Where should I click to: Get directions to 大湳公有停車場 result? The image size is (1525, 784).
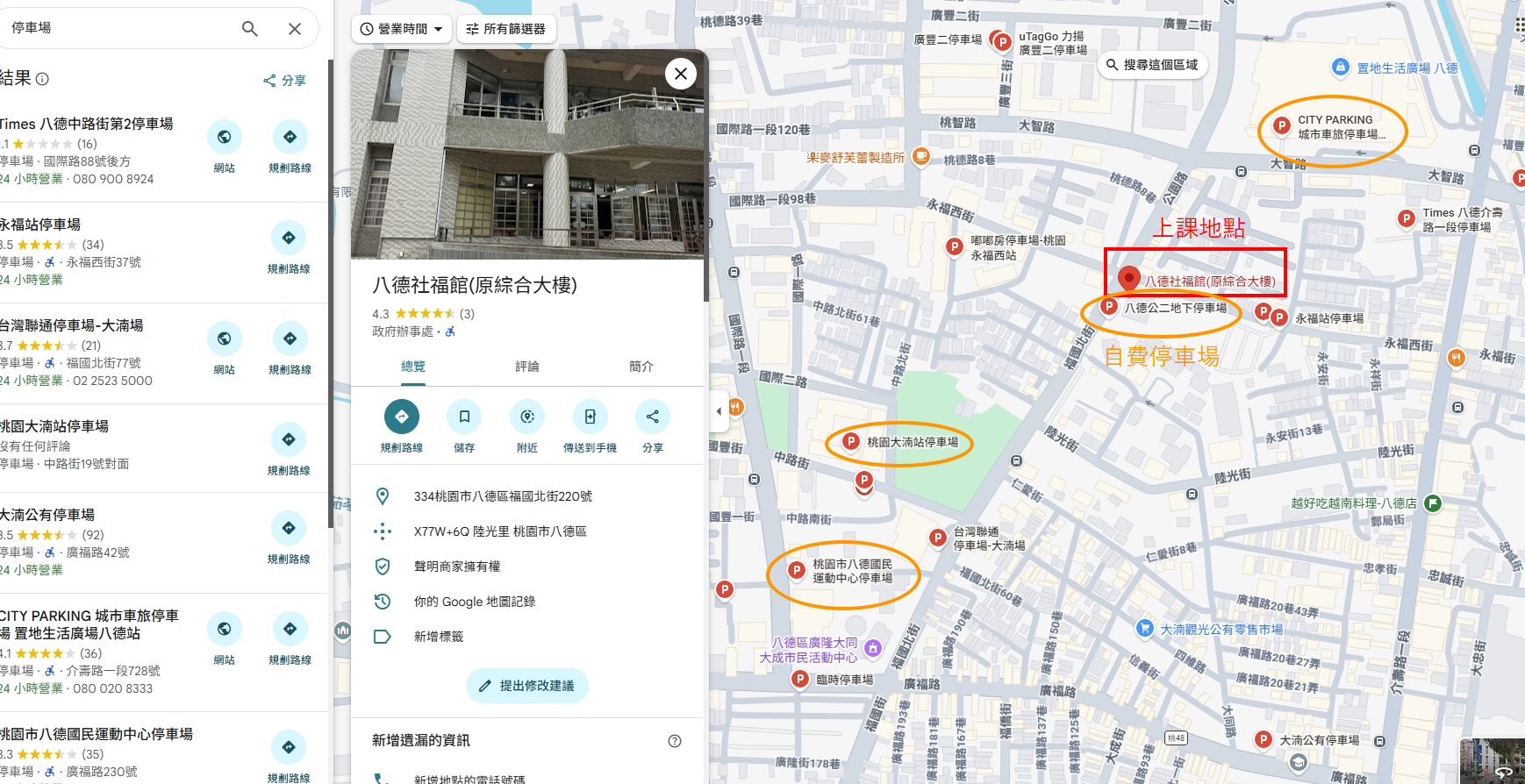pyautogui.click(x=289, y=529)
